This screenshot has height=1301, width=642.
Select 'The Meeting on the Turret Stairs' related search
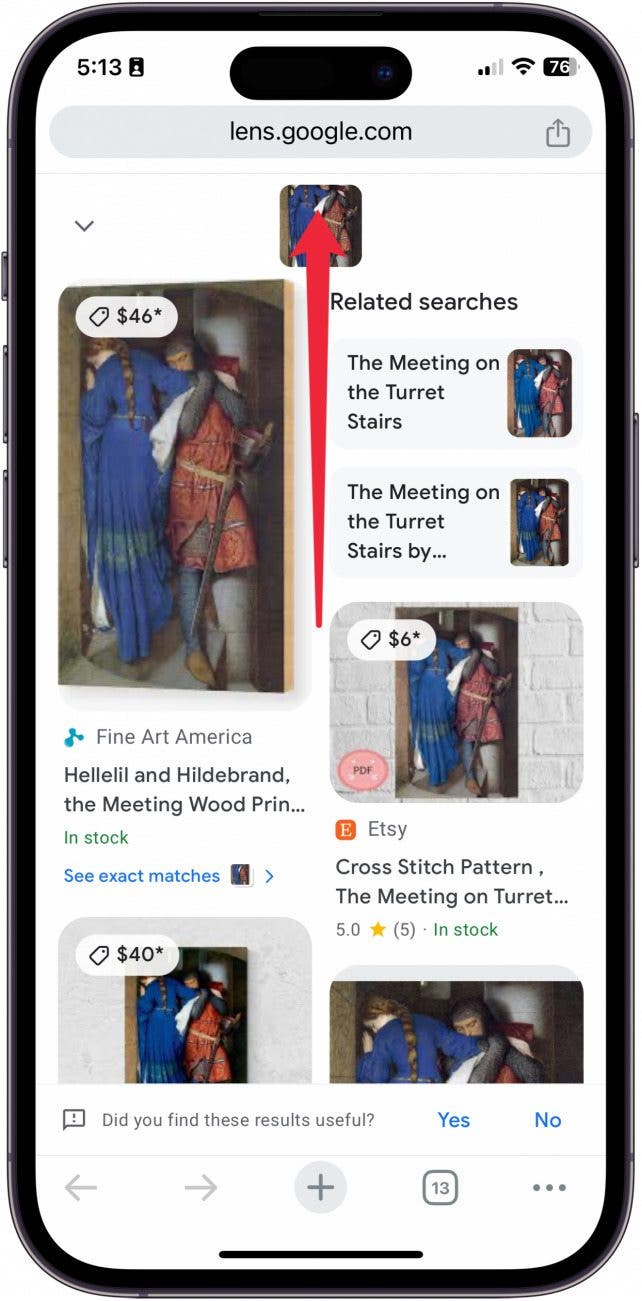[x=456, y=392]
